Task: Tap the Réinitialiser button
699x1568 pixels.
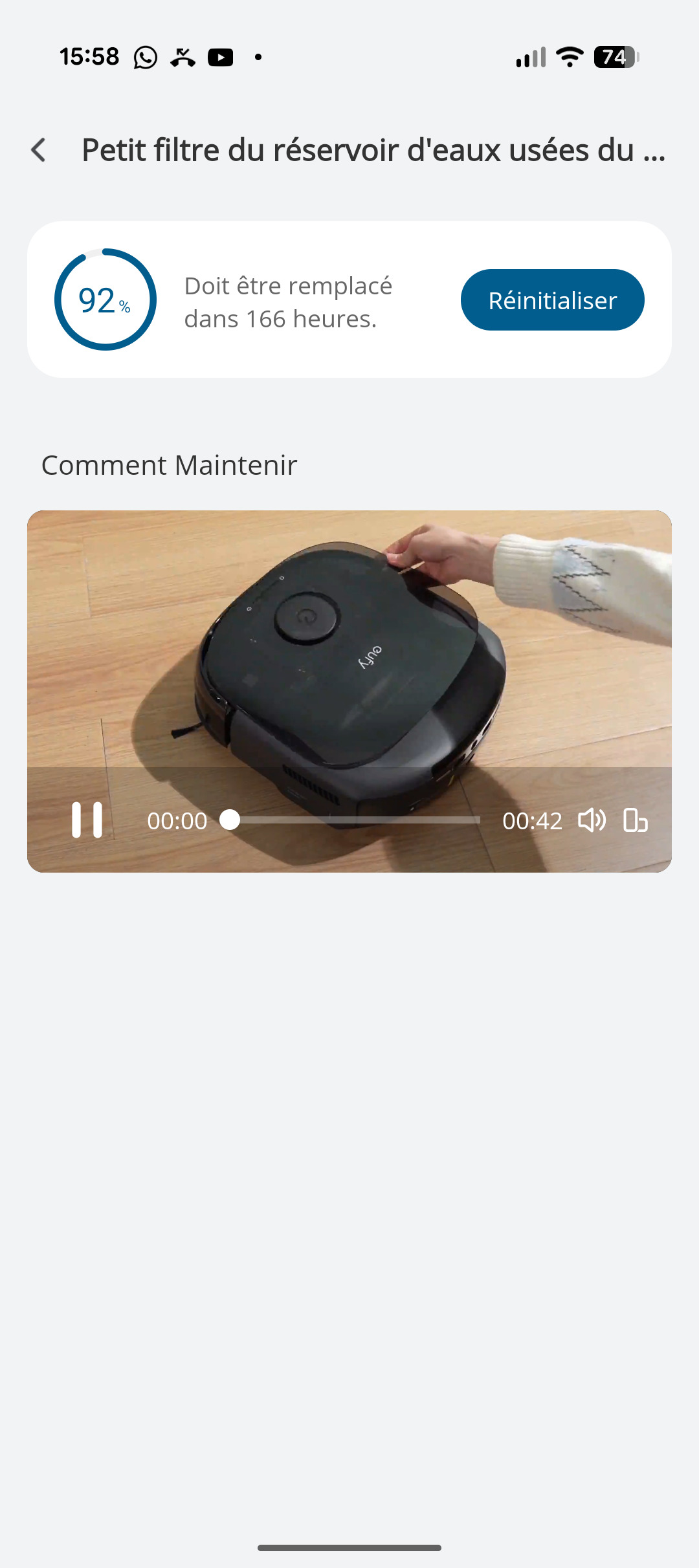Action: (x=552, y=300)
